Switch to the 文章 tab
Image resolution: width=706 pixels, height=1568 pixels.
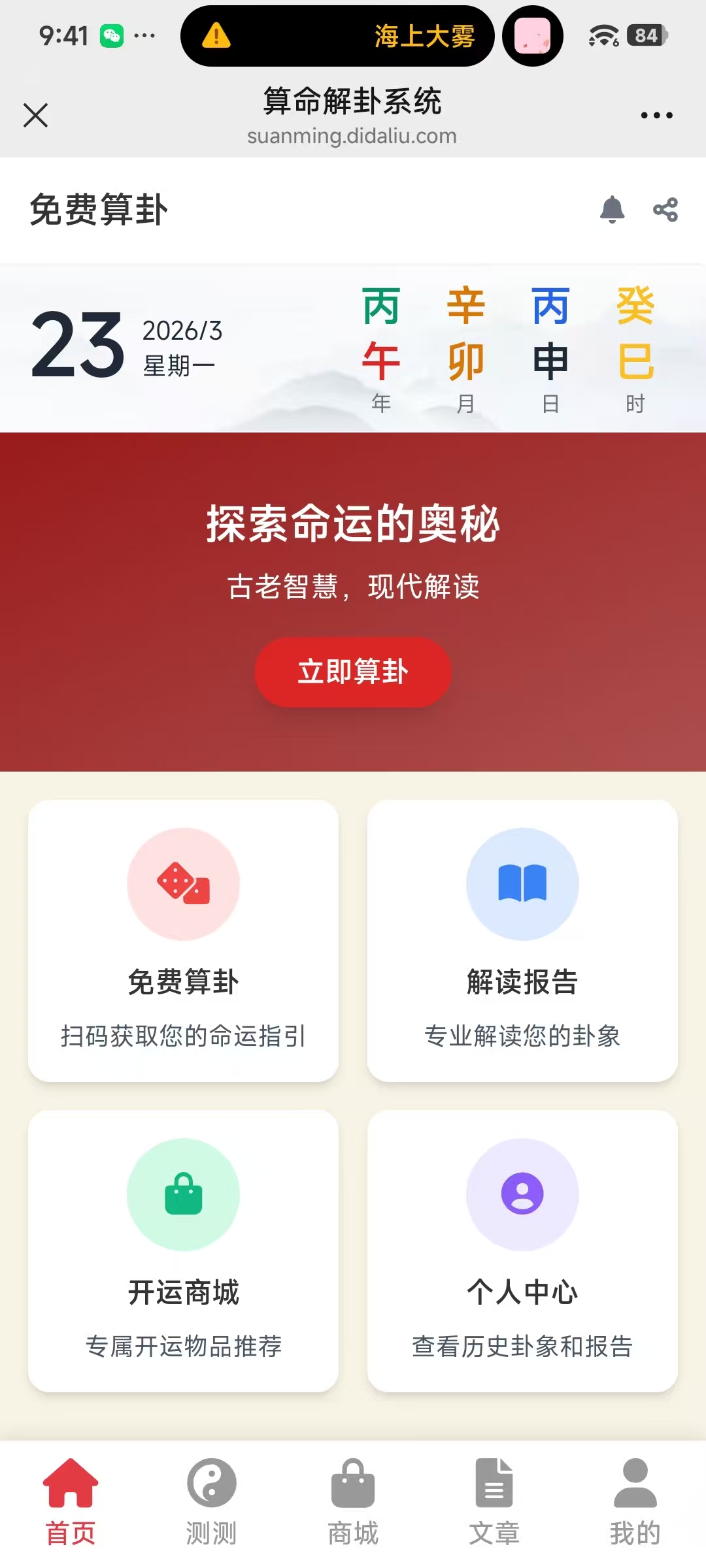tap(494, 1509)
